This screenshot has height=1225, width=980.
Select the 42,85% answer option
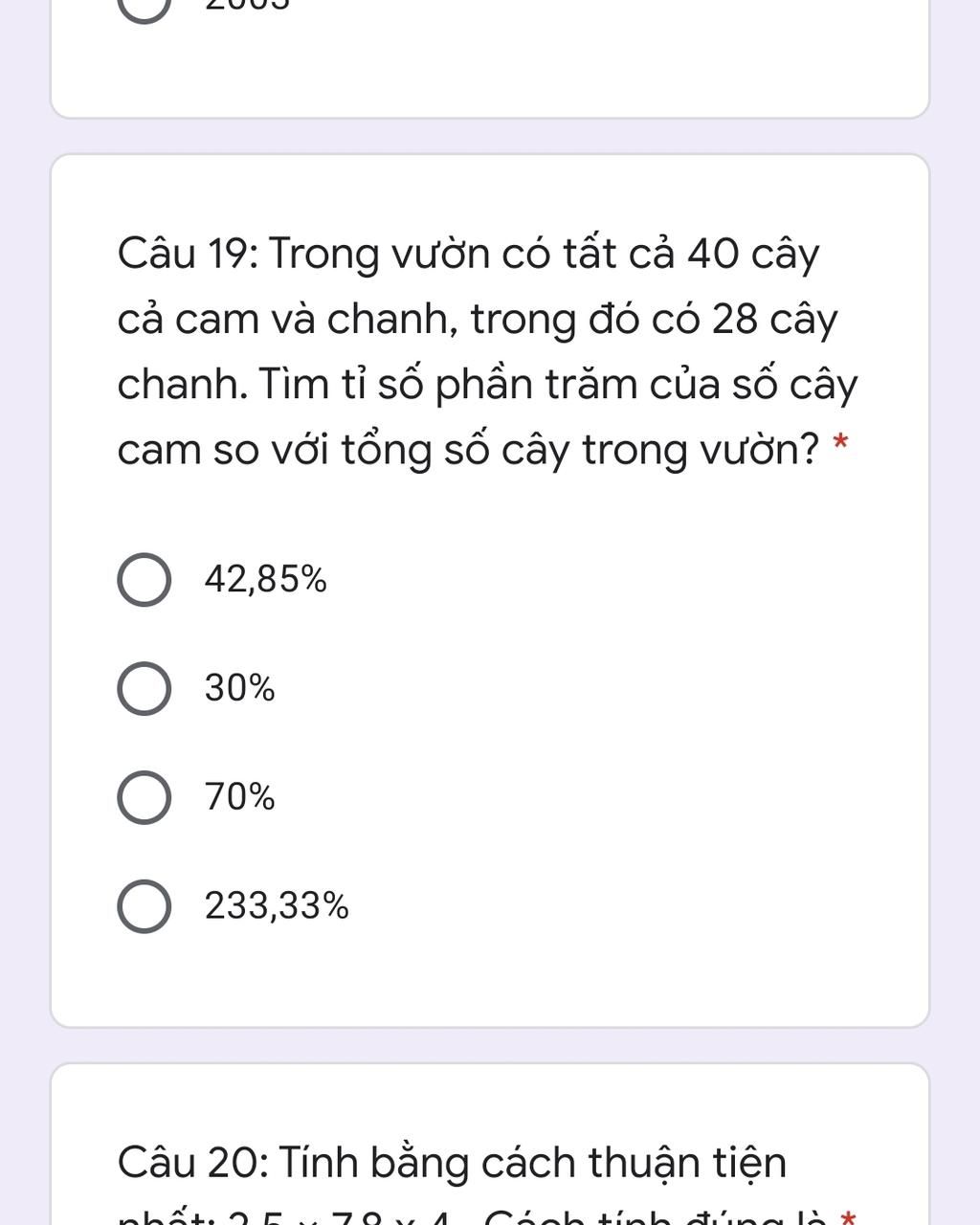145,580
